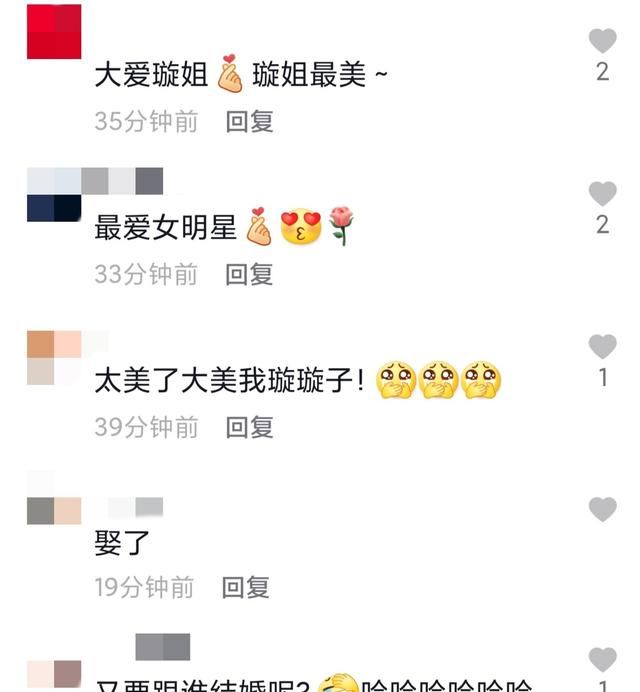Image resolution: width=640 pixels, height=692 pixels.
Task: Open the avatar of the 最爱女明星 commenter
Action: (54, 195)
